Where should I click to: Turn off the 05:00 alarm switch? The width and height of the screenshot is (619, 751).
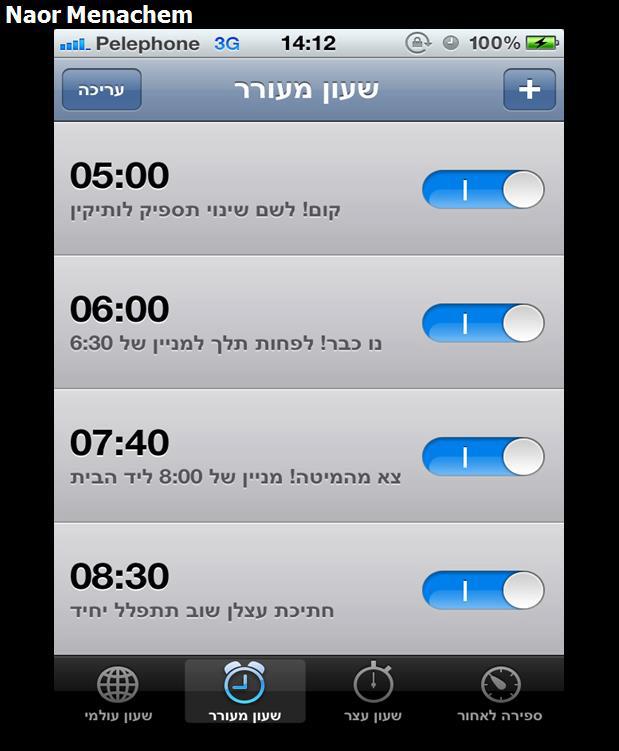[484, 190]
